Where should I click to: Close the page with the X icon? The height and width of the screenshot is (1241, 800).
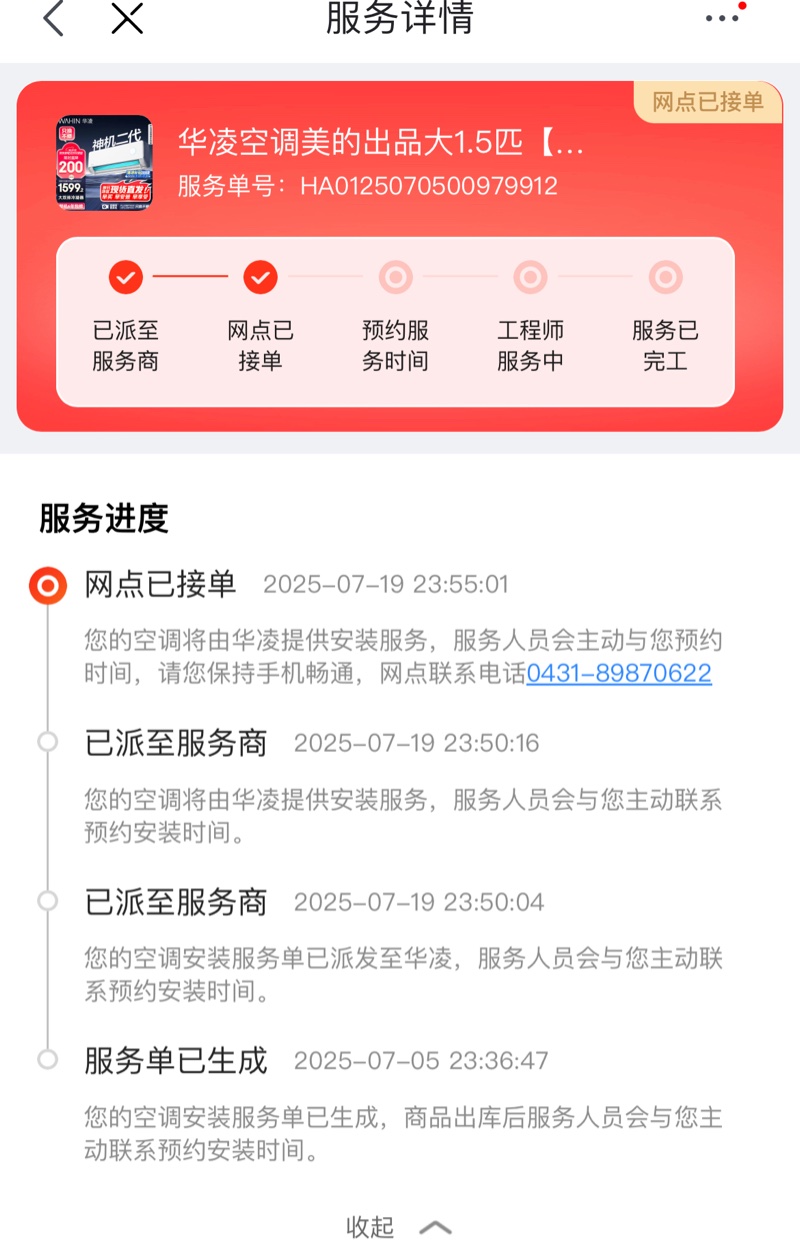pos(127,18)
